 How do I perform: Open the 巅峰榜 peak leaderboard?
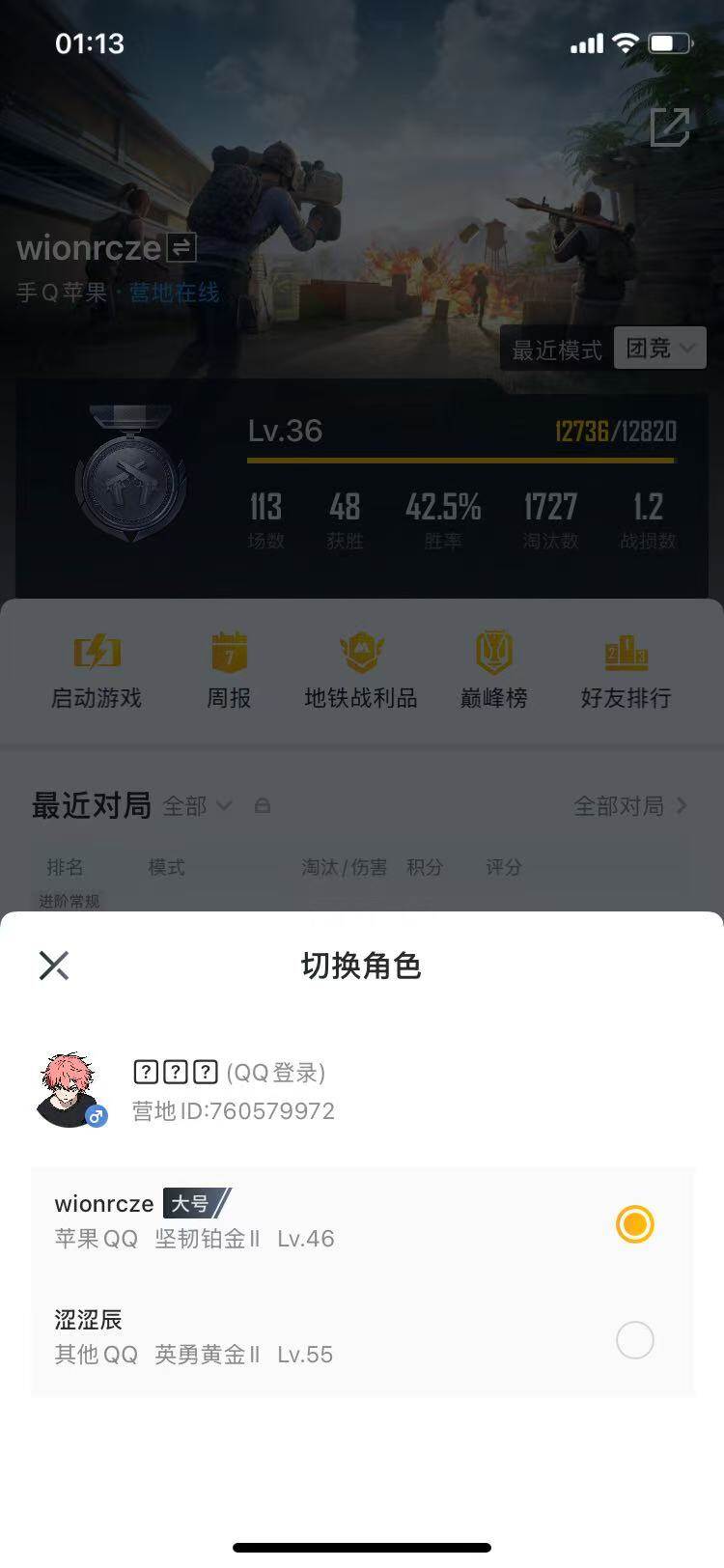tap(492, 668)
